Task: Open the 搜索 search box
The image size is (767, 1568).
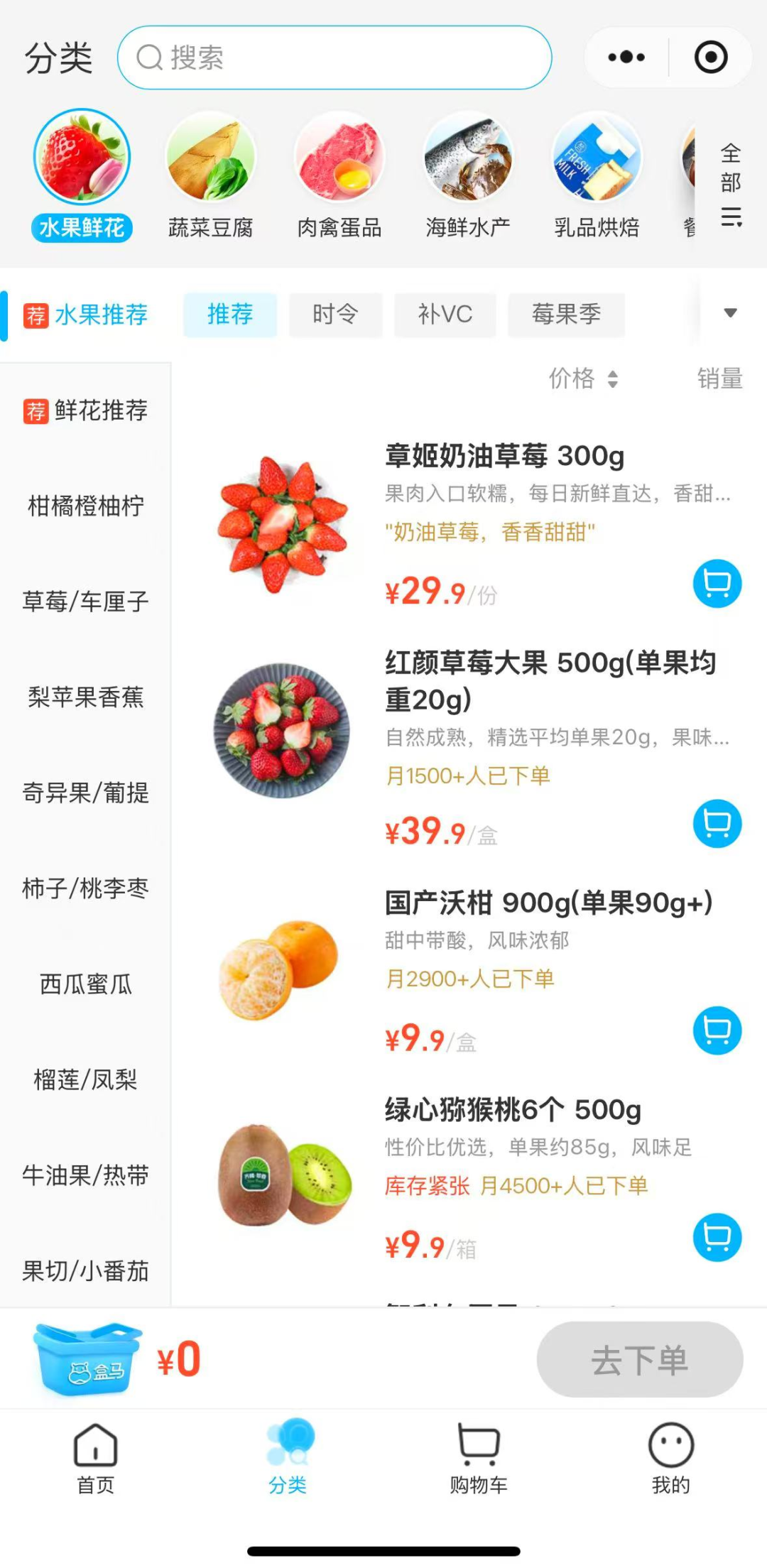Action: tap(334, 58)
